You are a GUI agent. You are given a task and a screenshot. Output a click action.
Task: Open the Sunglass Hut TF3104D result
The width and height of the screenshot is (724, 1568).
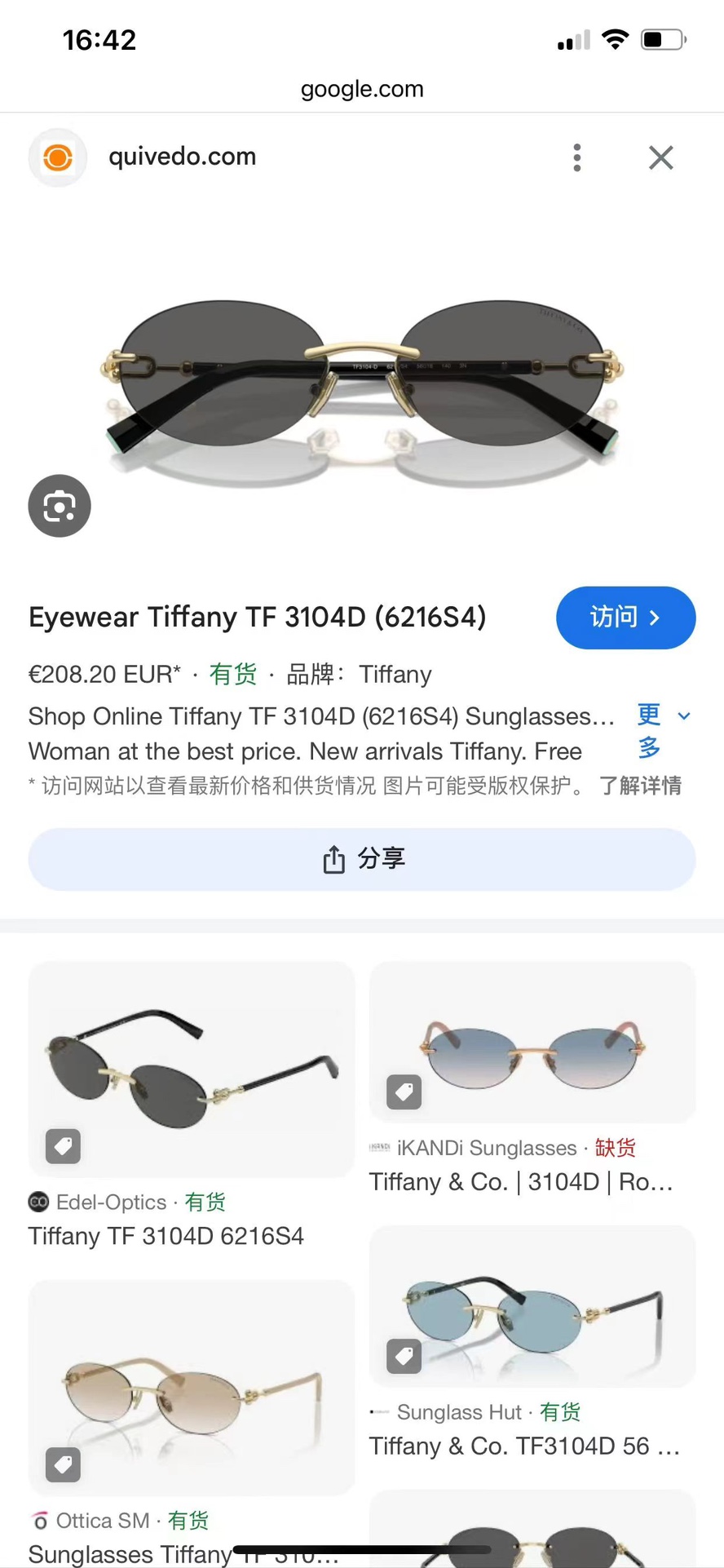tap(532, 1306)
